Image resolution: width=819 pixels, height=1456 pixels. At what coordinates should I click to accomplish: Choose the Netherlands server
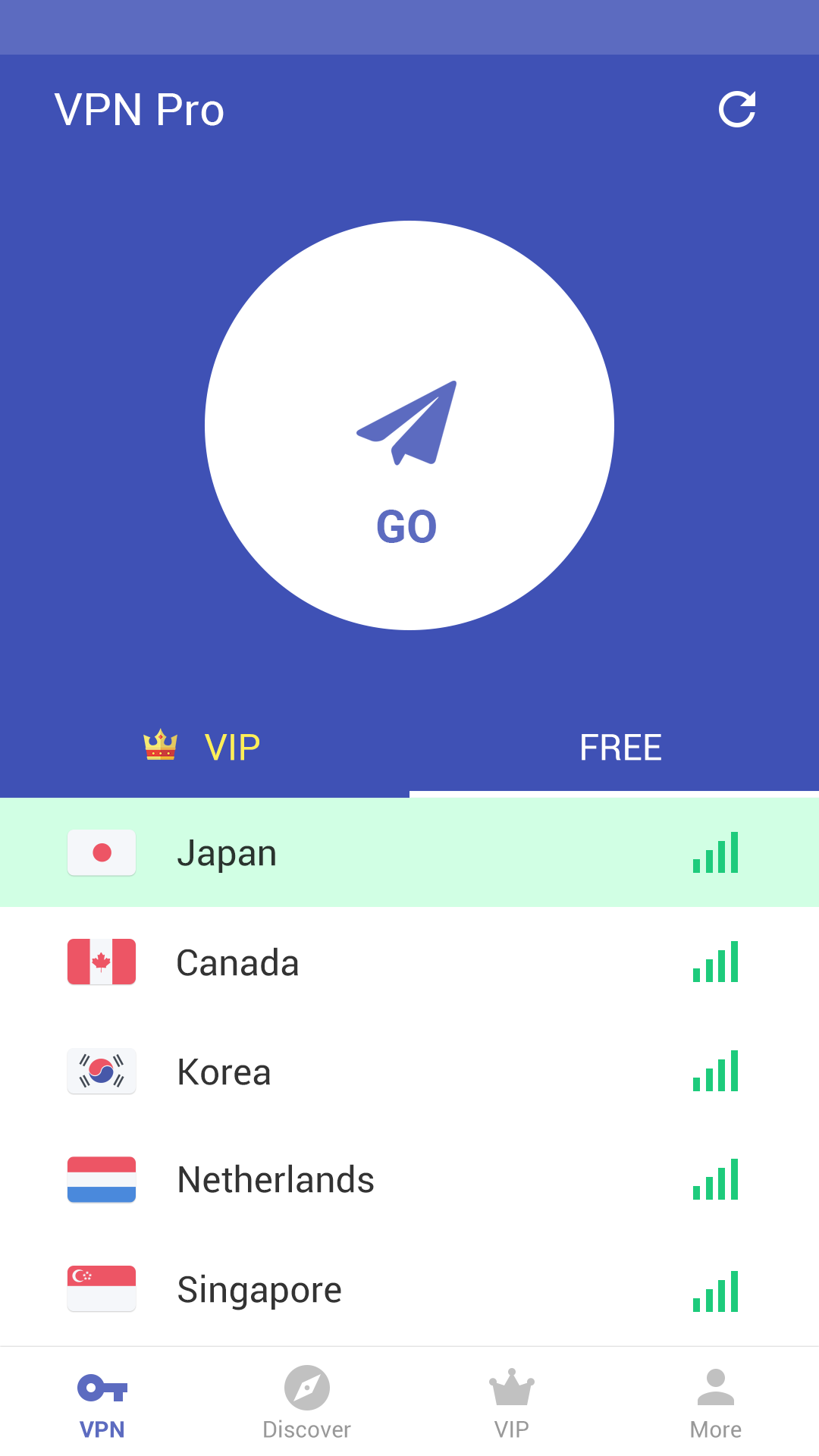[409, 1180]
